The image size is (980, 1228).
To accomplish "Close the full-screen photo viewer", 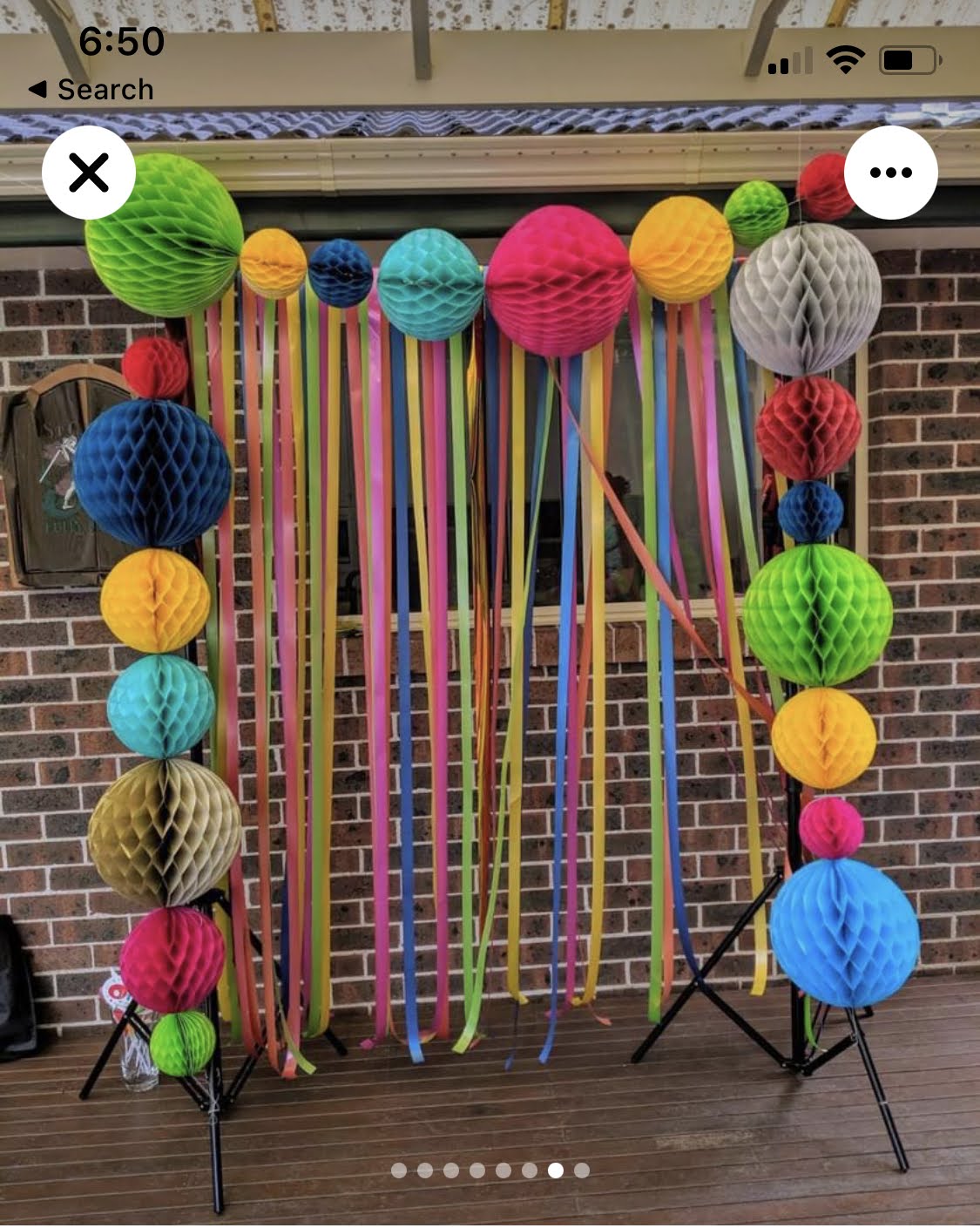I will point(89,173).
